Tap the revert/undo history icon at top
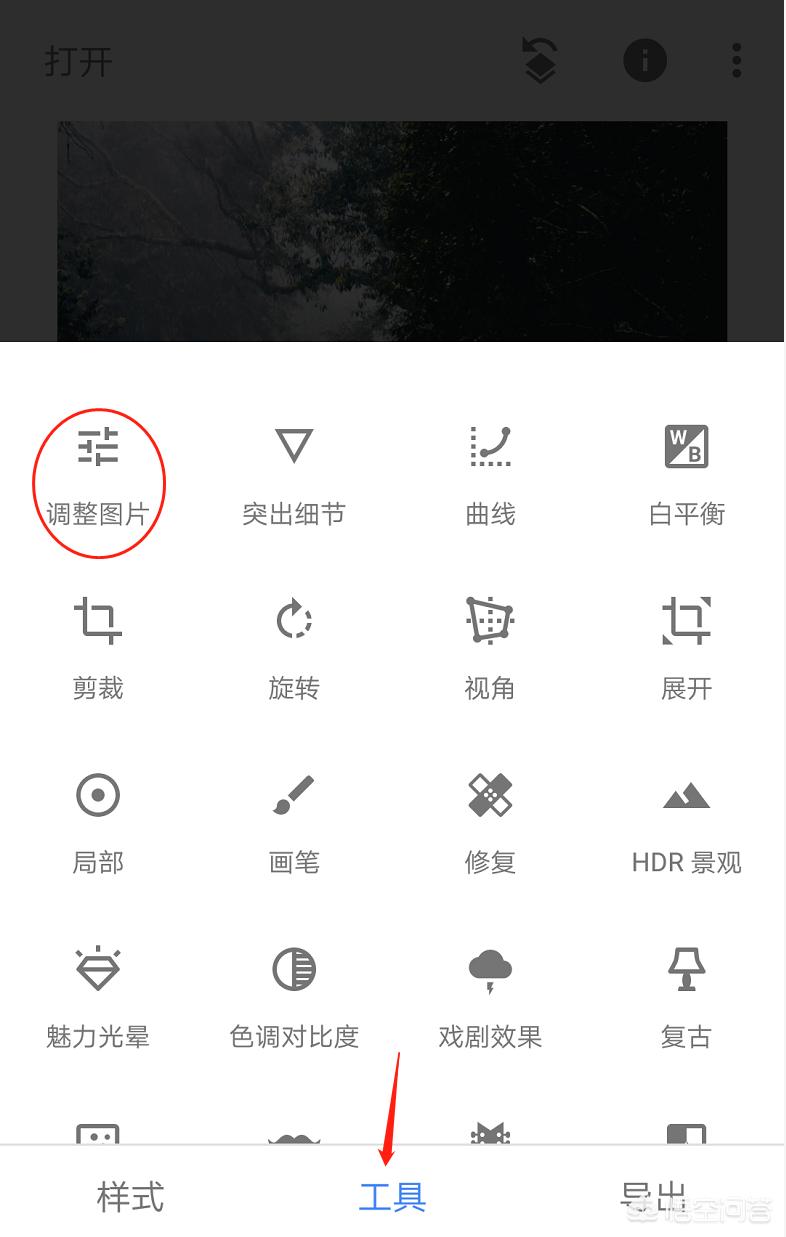 [538, 60]
